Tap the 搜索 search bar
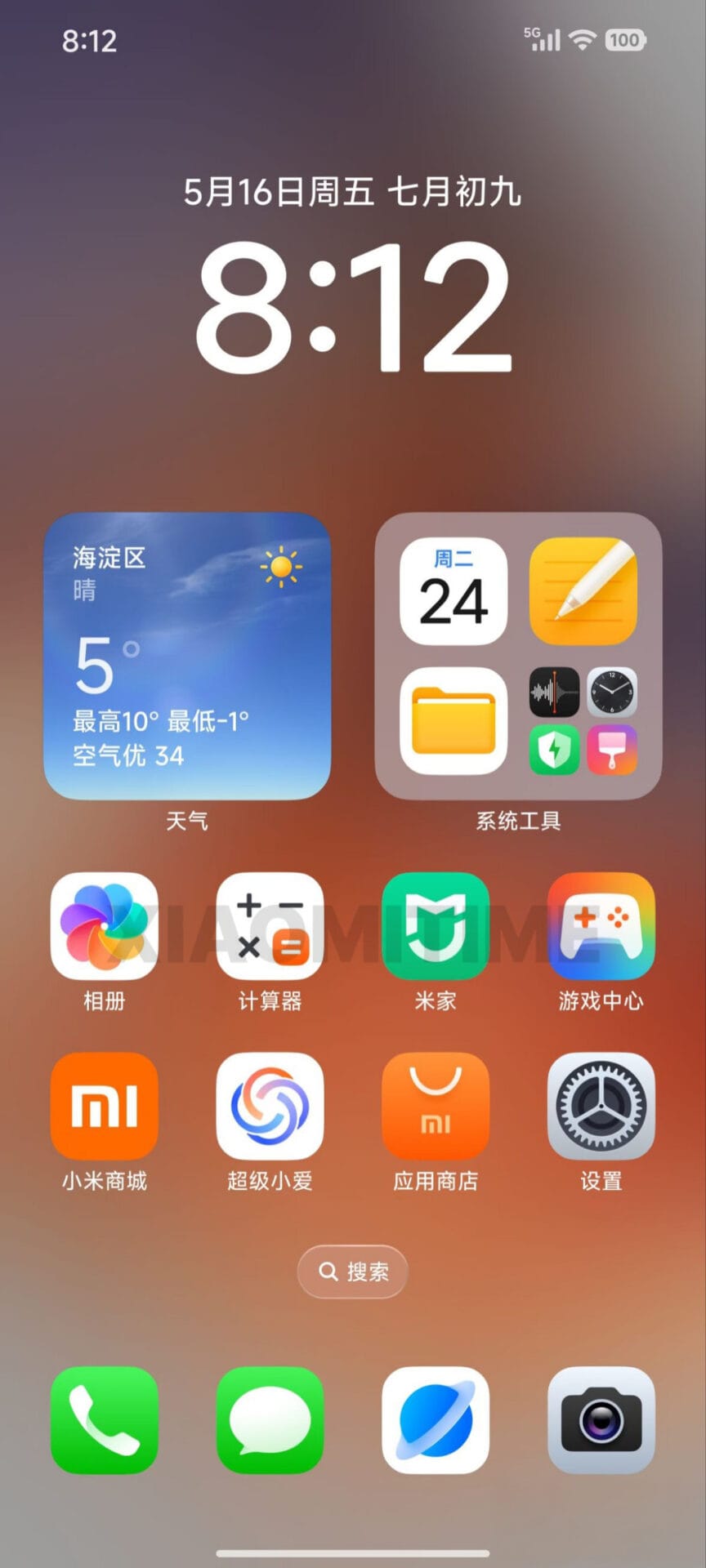The width and height of the screenshot is (706, 1568). pyautogui.click(x=352, y=1271)
